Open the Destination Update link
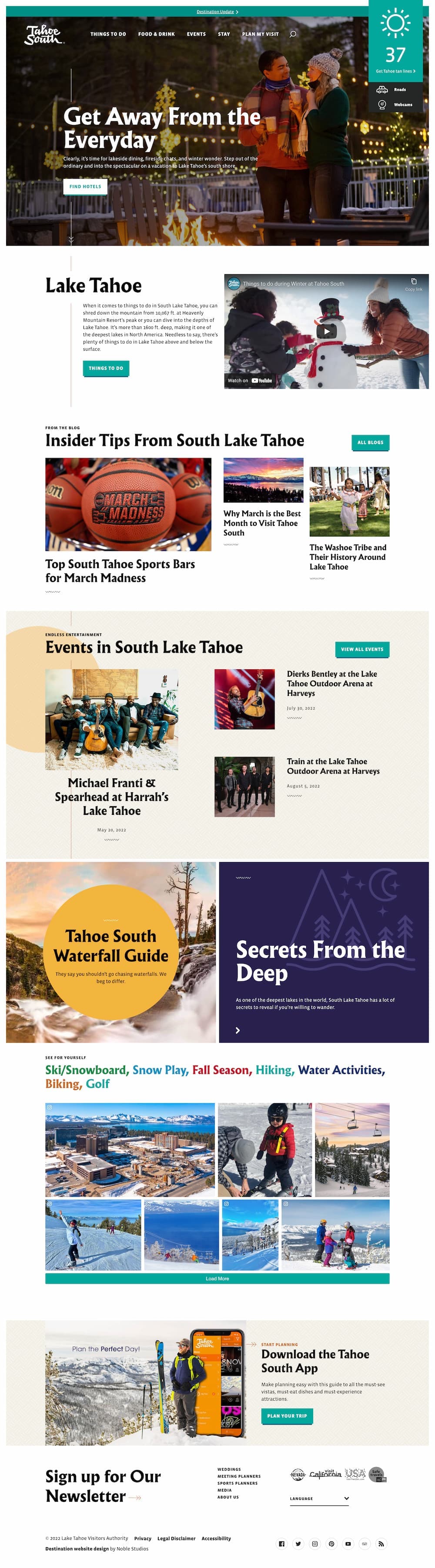This screenshot has width=435, height=1568. click(217, 12)
